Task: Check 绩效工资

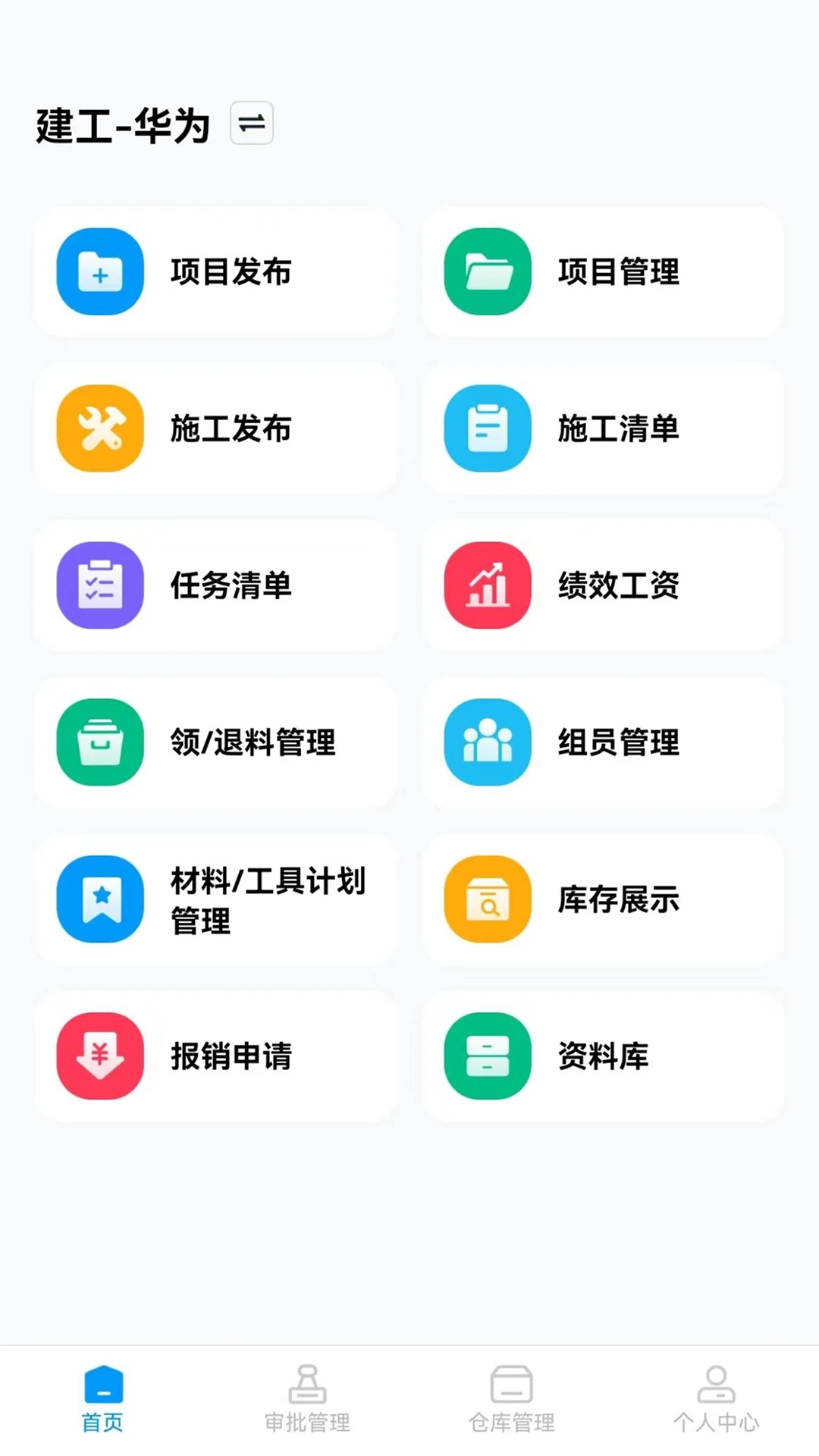Action: click(603, 585)
